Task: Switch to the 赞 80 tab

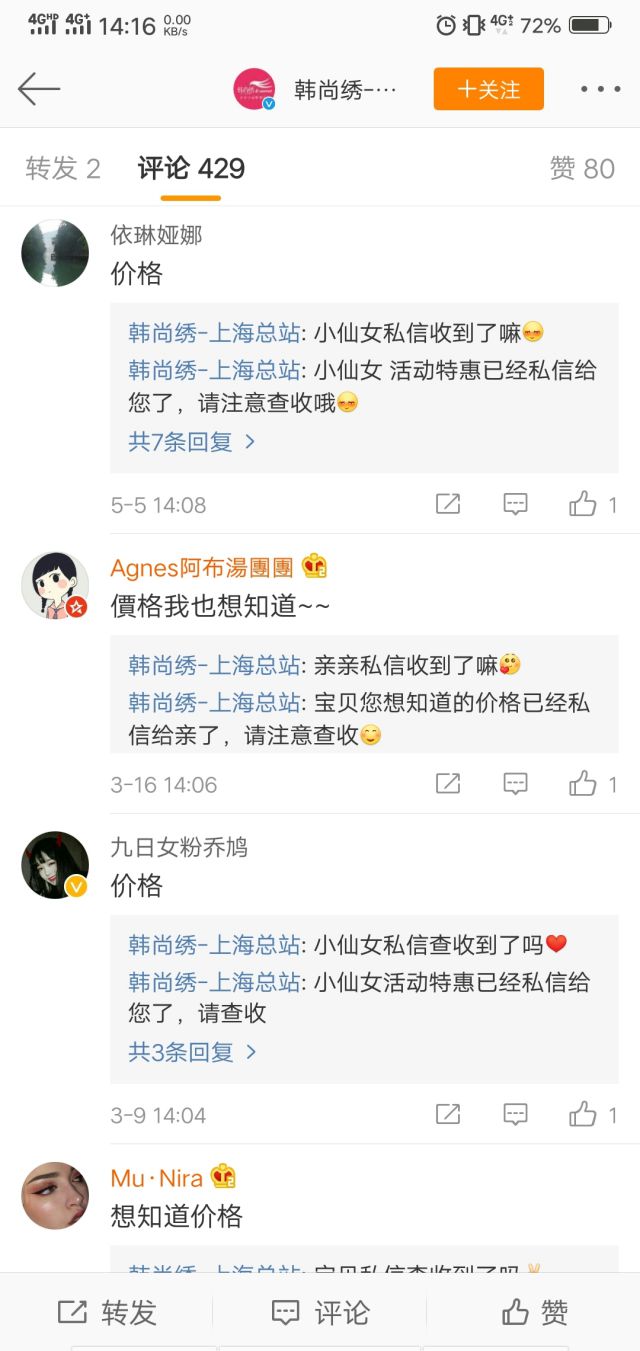Action: [582, 168]
